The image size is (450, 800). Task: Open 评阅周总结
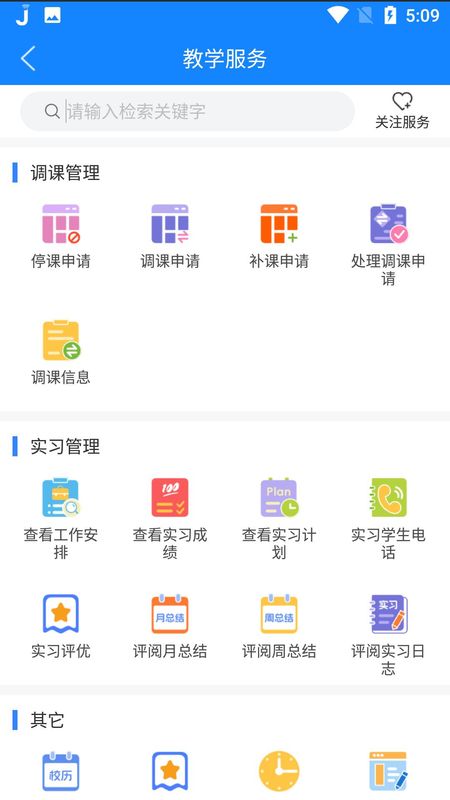pyautogui.click(x=279, y=627)
